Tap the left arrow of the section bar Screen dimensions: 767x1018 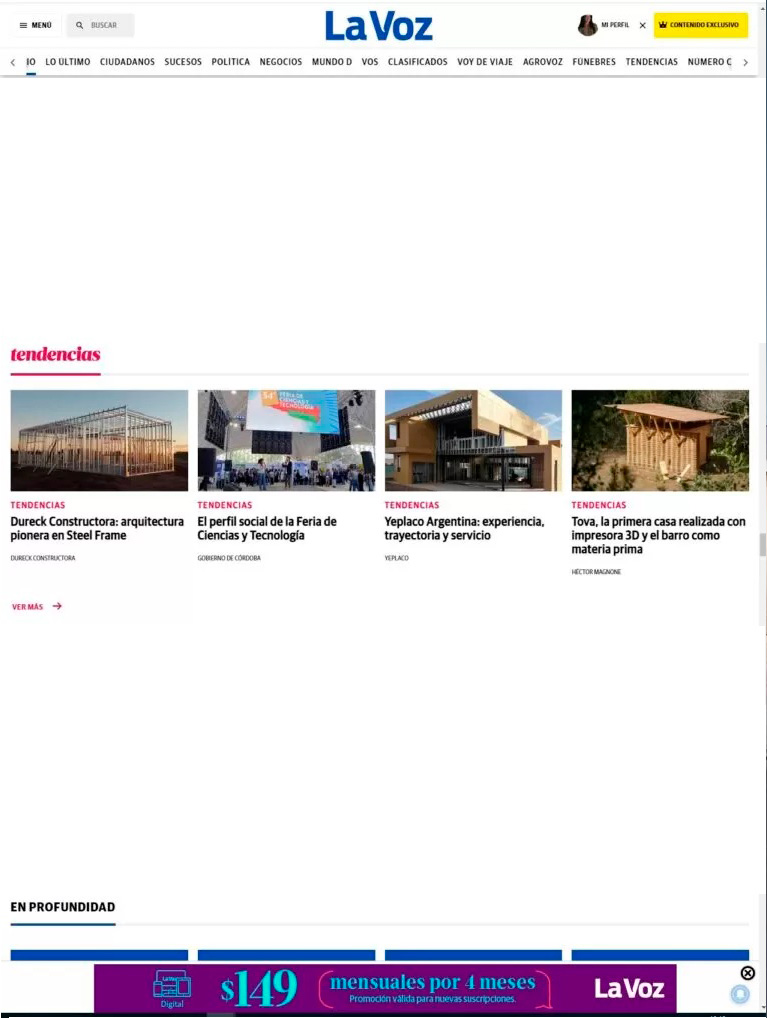point(13,62)
